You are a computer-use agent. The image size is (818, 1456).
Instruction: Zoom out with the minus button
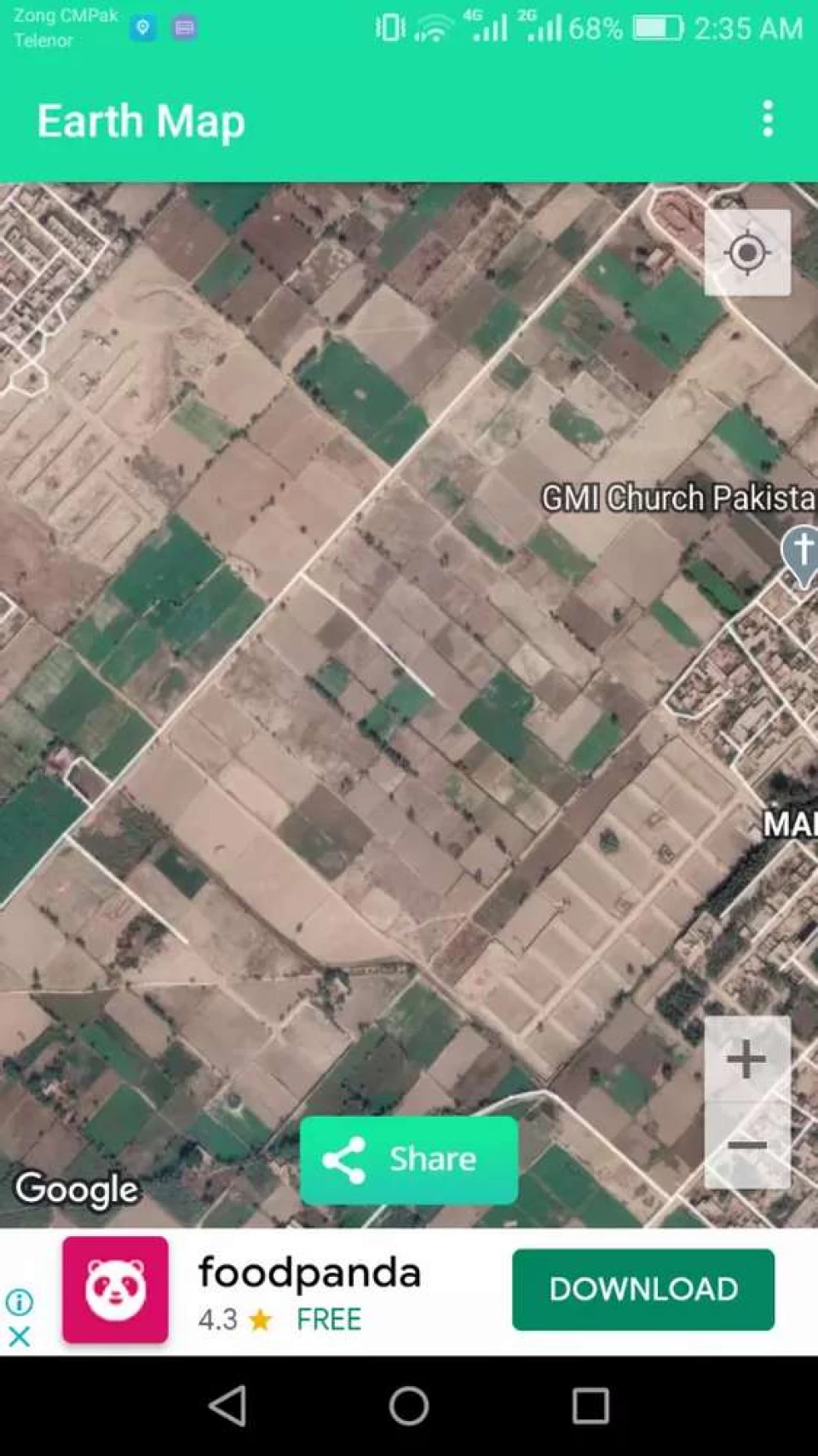[746, 1145]
